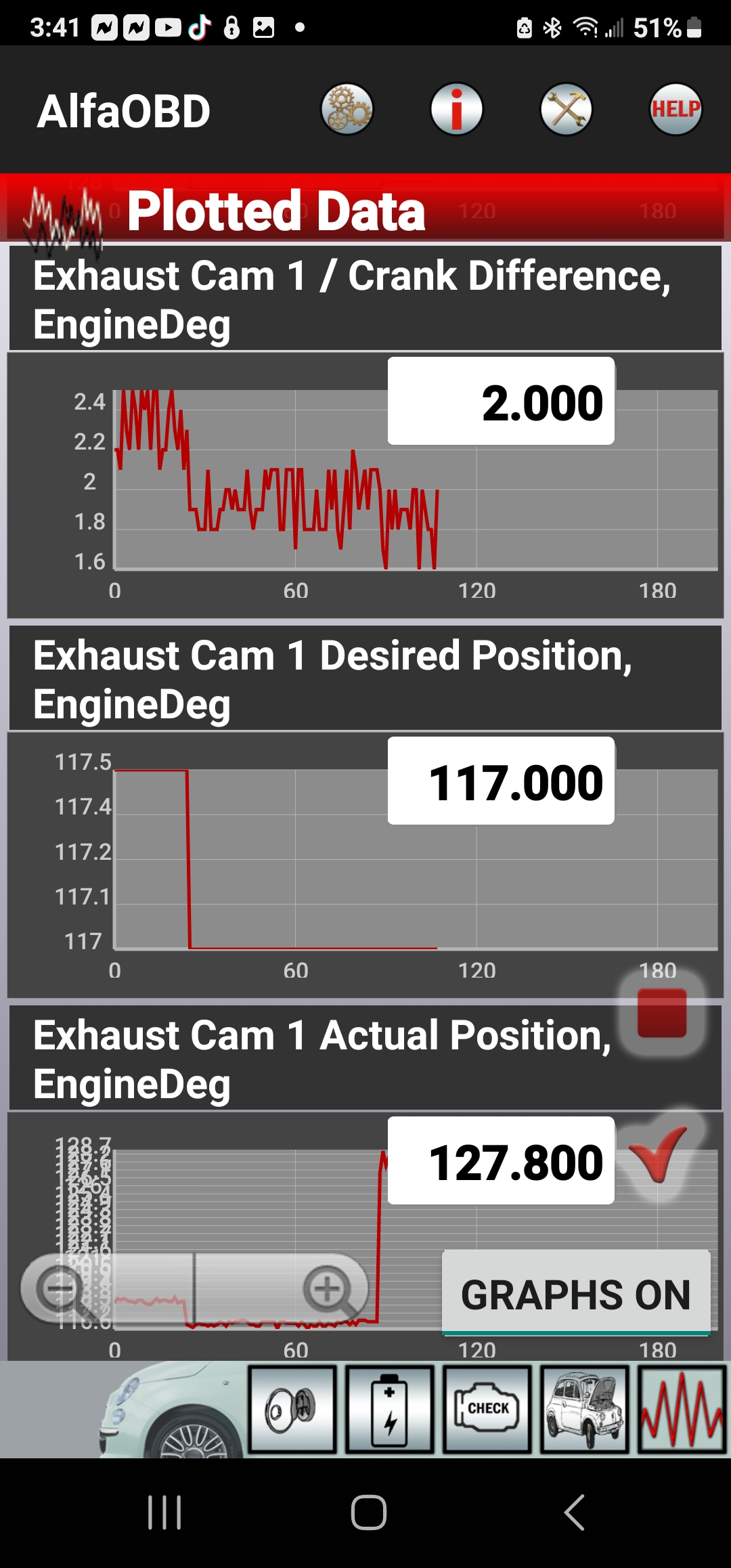Switch to the car with open hood tab

pos(585,1410)
